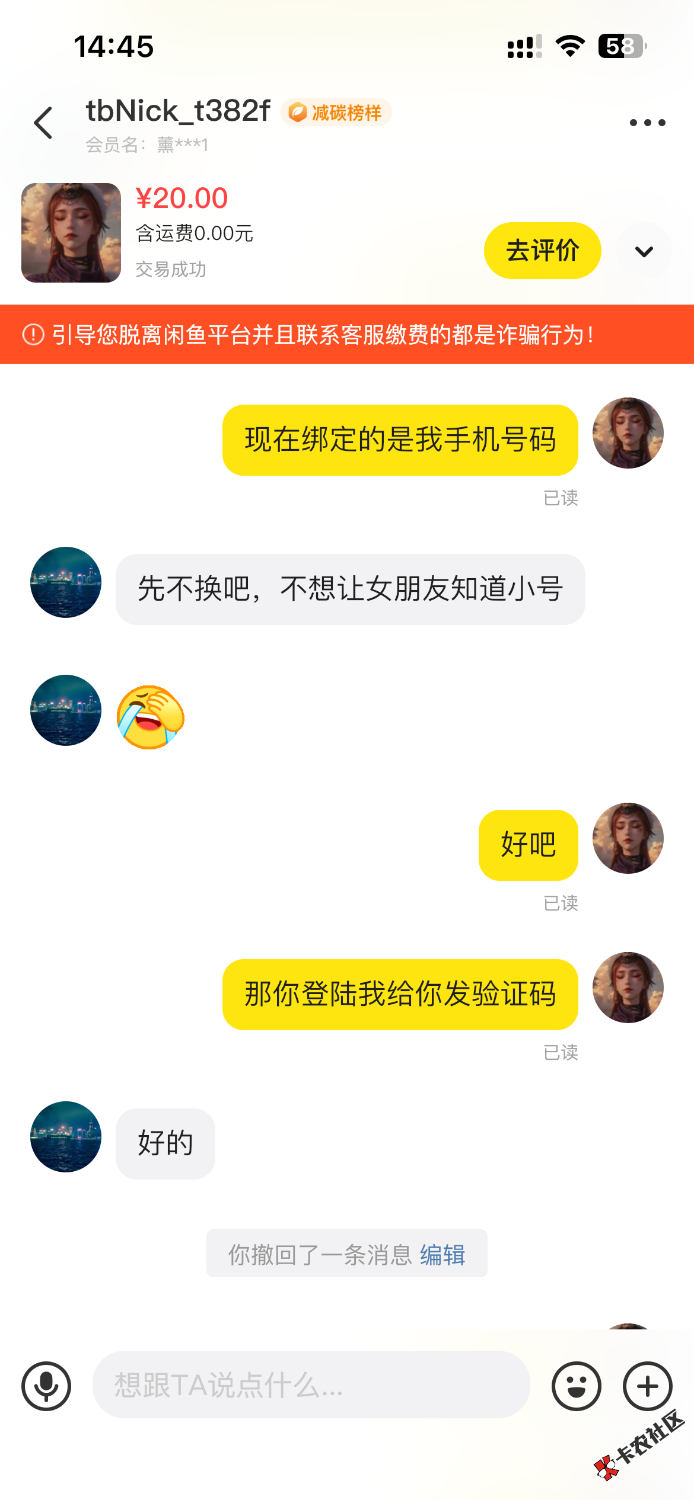Tap the 去评价 button
Image resolution: width=694 pixels, height=1500 pixels.
[542, 251]
